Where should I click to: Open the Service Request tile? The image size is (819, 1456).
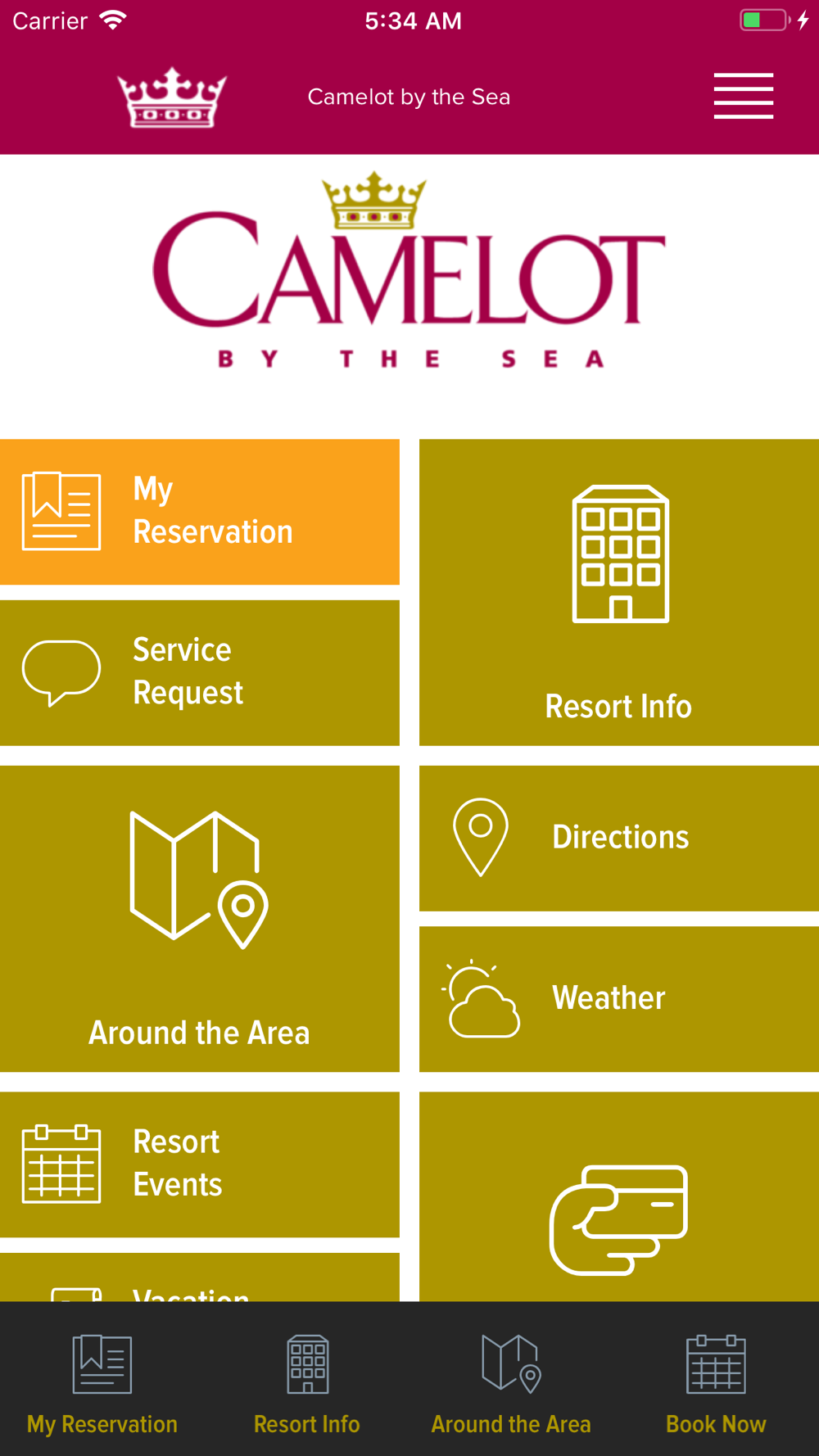[199, 672]
